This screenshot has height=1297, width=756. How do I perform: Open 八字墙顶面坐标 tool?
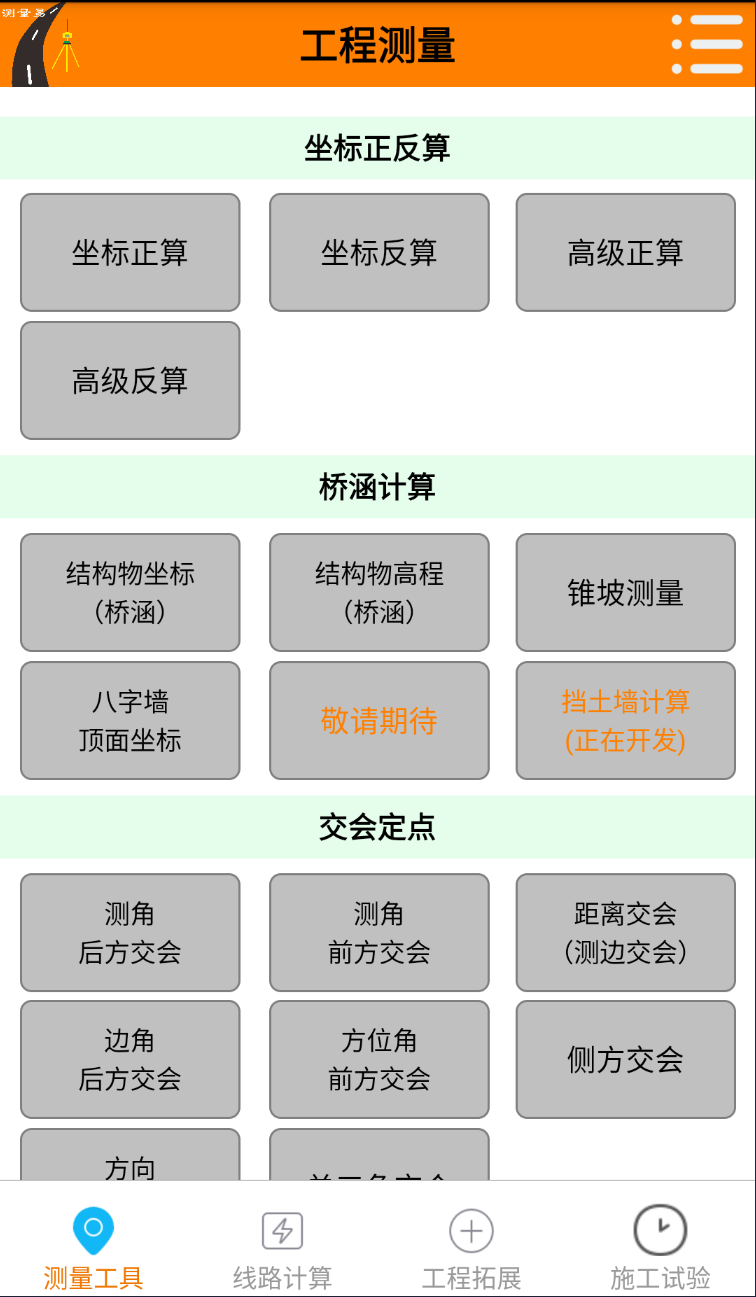point(130,720)
